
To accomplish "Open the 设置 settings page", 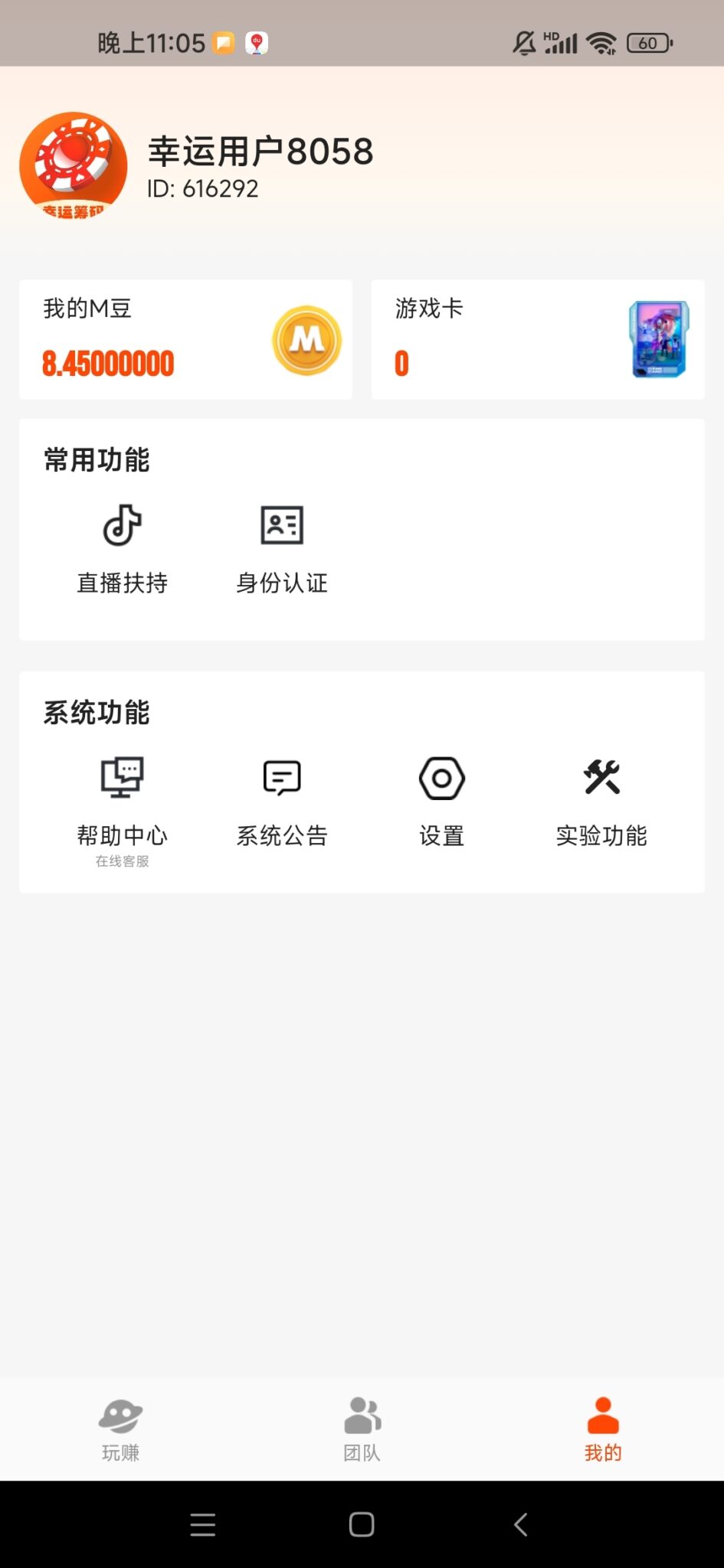I will point(442,800).
